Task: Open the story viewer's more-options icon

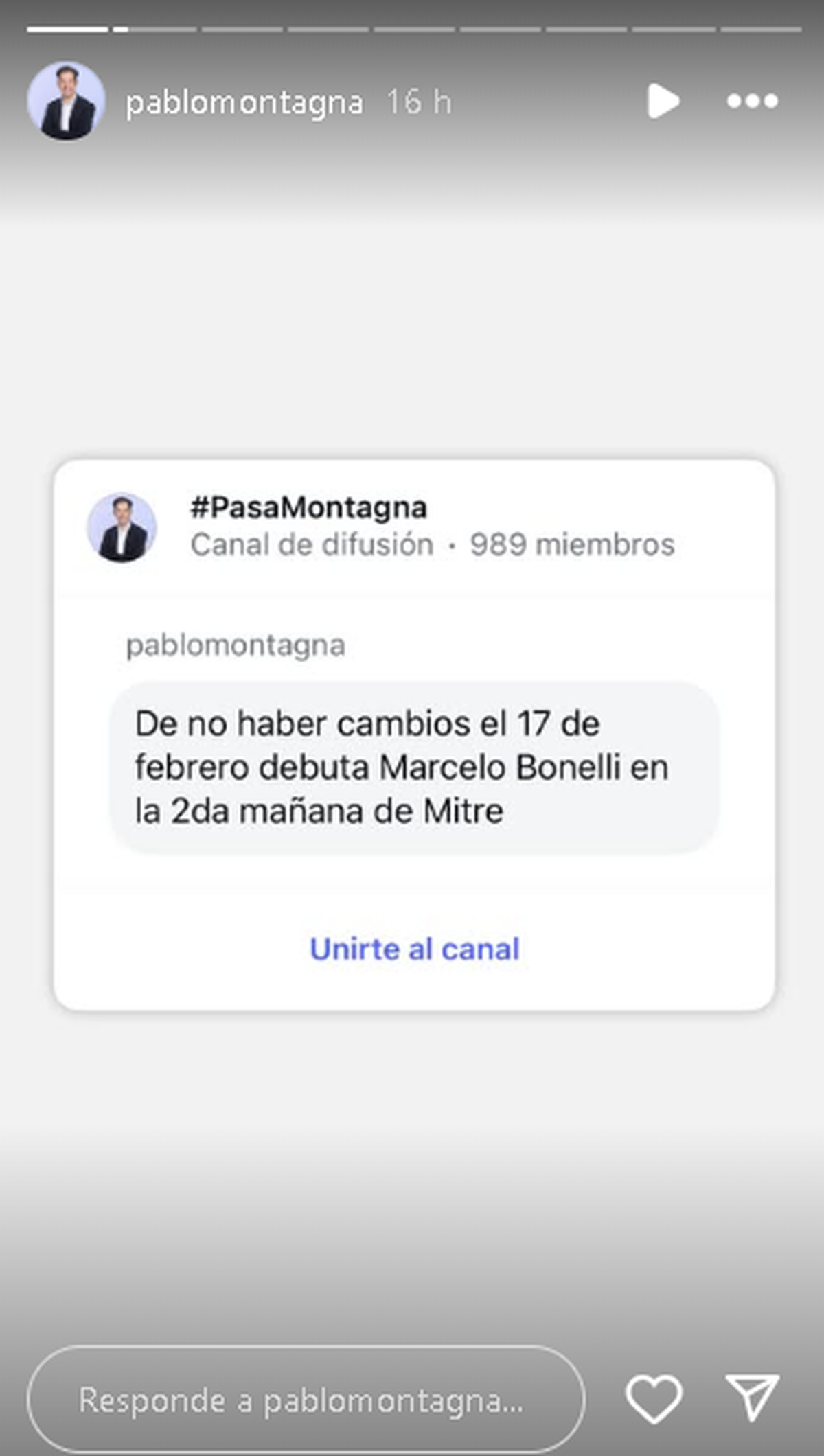Action: click(x=752, y=102)
